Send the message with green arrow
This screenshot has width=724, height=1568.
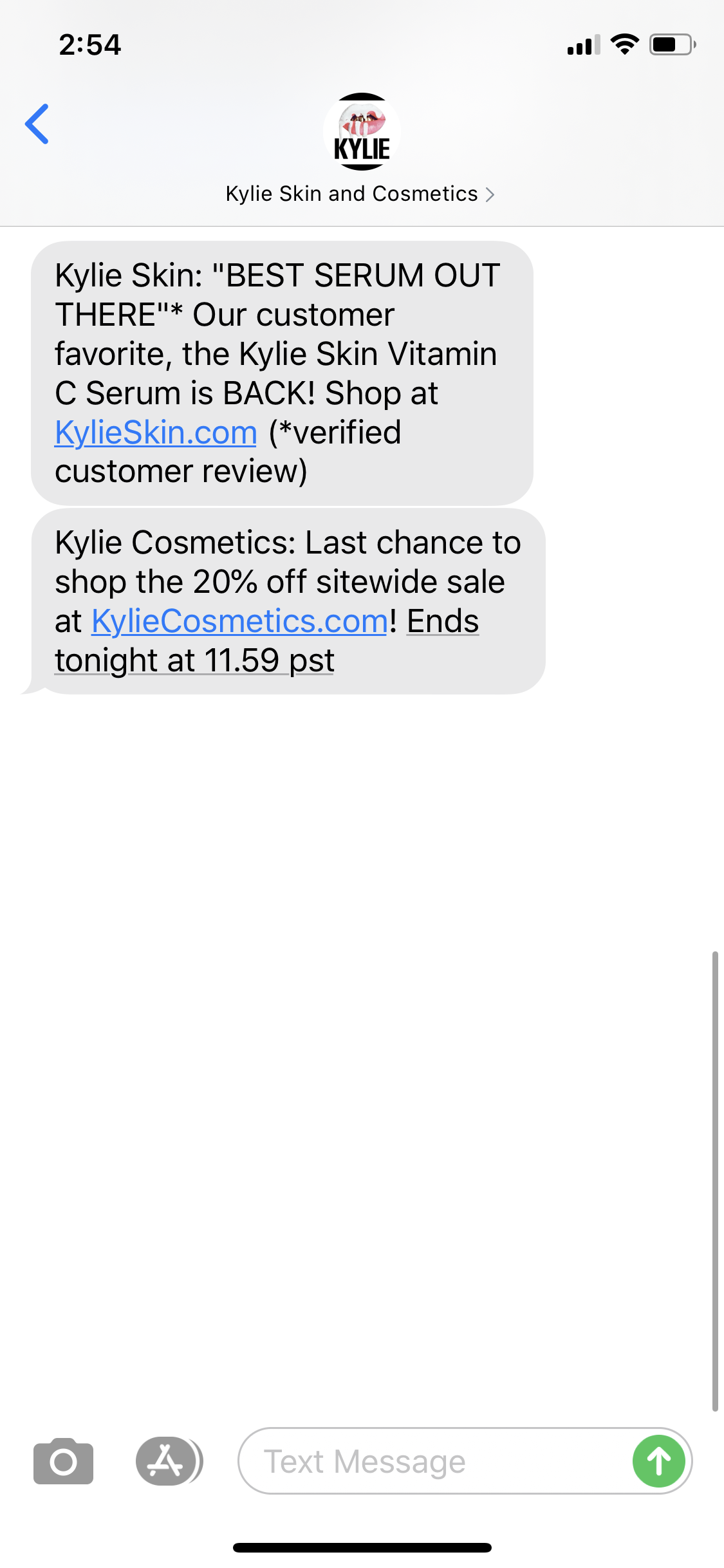(x=658, y=1461)
